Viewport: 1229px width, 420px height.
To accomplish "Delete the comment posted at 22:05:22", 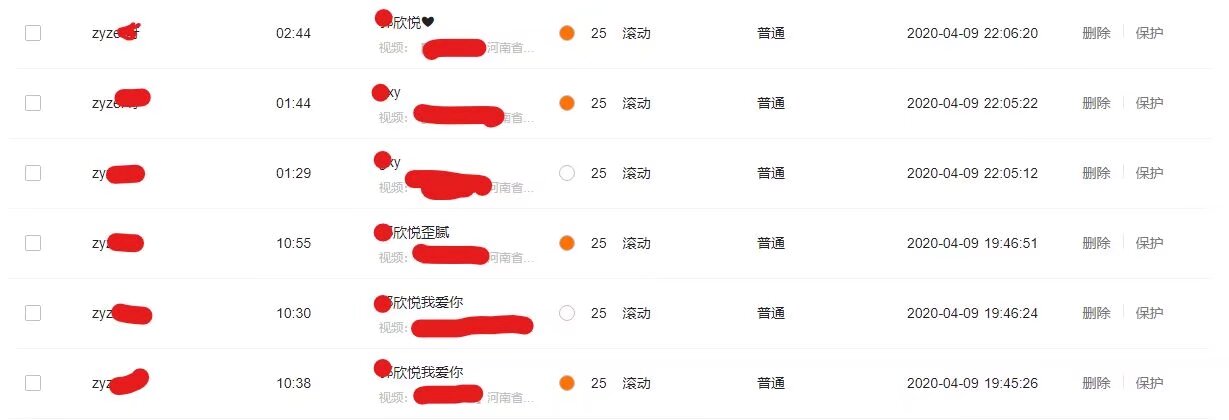I will tap(1096, 103).
